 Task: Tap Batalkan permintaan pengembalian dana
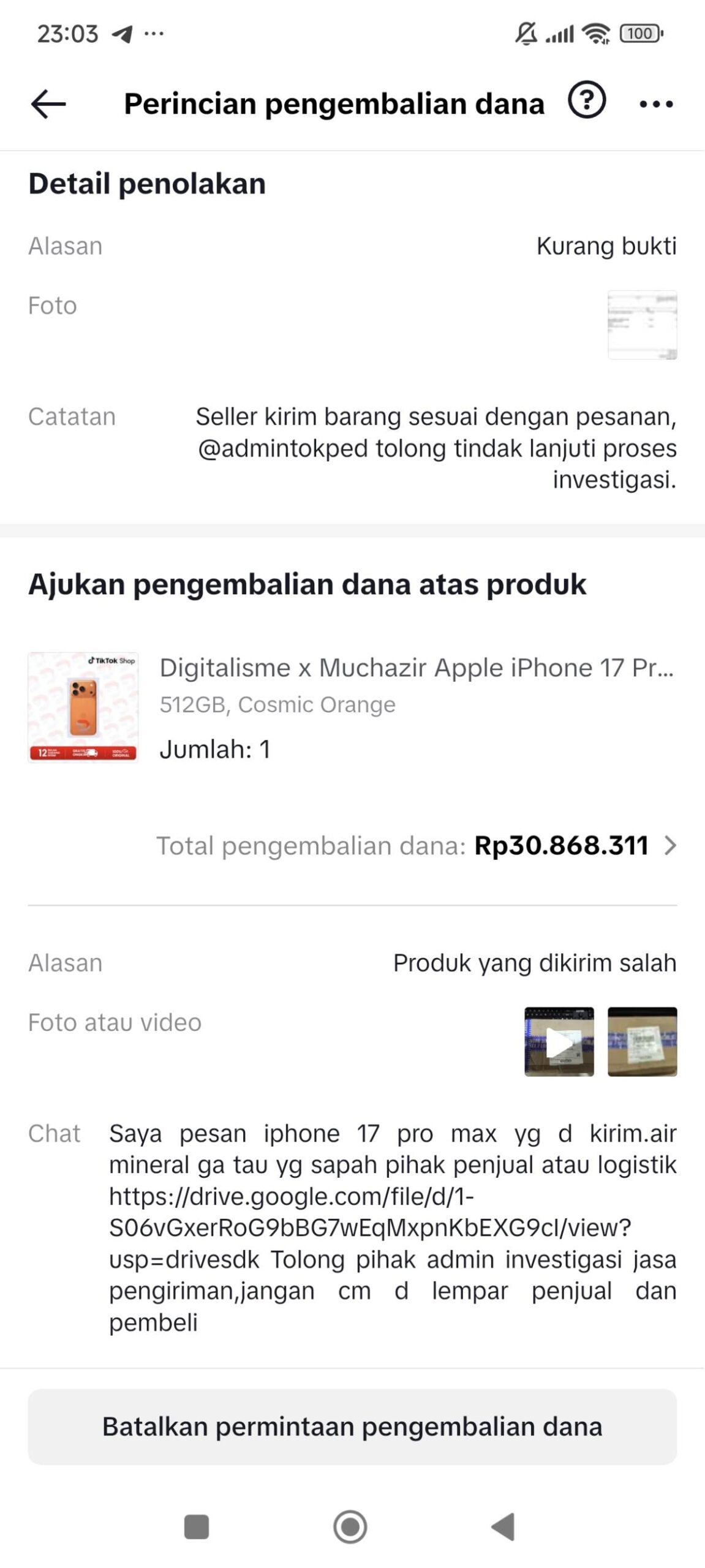pyautogui.click(x=352, y=1427)
